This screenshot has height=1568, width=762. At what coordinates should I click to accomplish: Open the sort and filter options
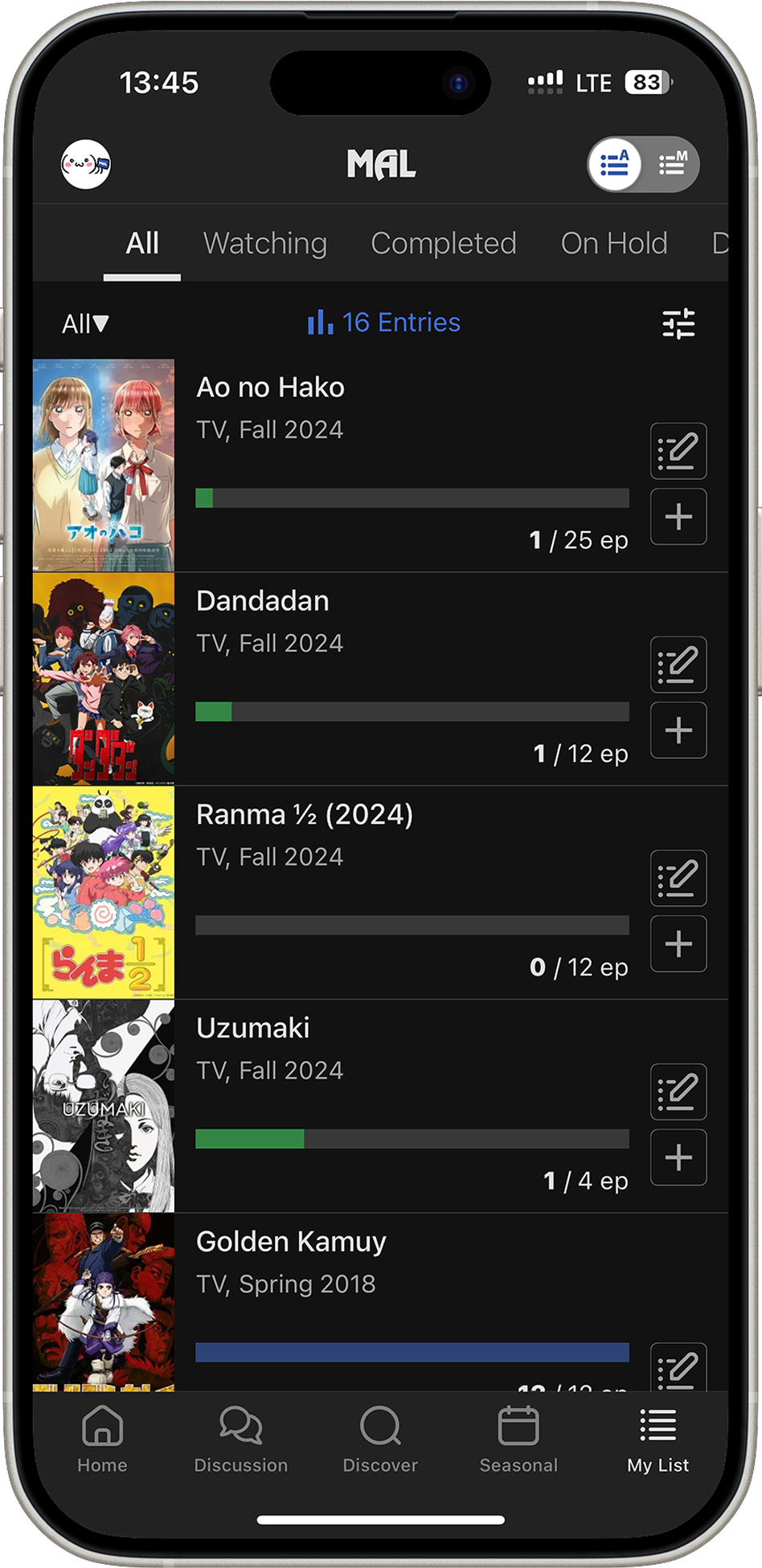click(679, 322)
